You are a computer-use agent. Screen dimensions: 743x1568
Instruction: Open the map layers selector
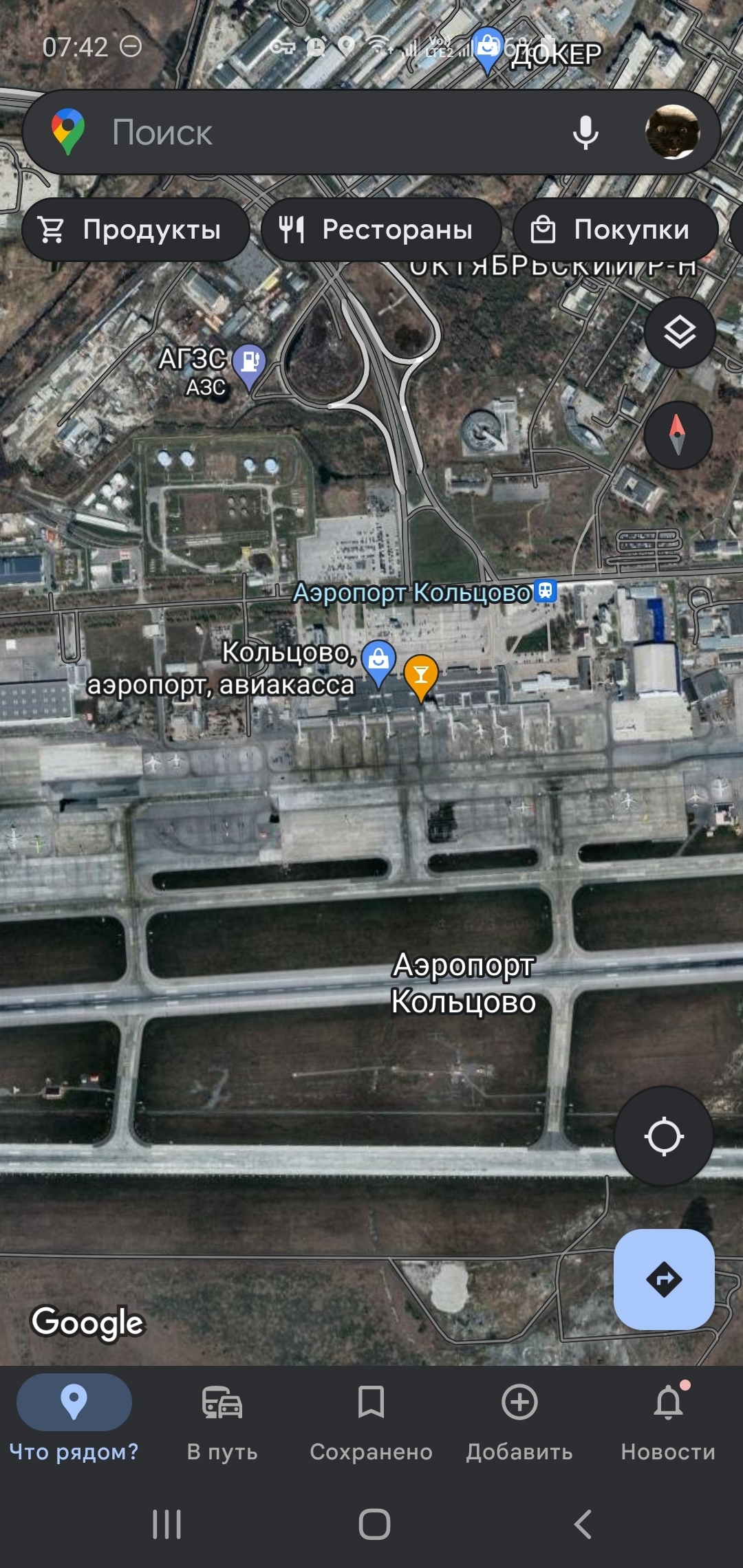click(x=679, y=333)
